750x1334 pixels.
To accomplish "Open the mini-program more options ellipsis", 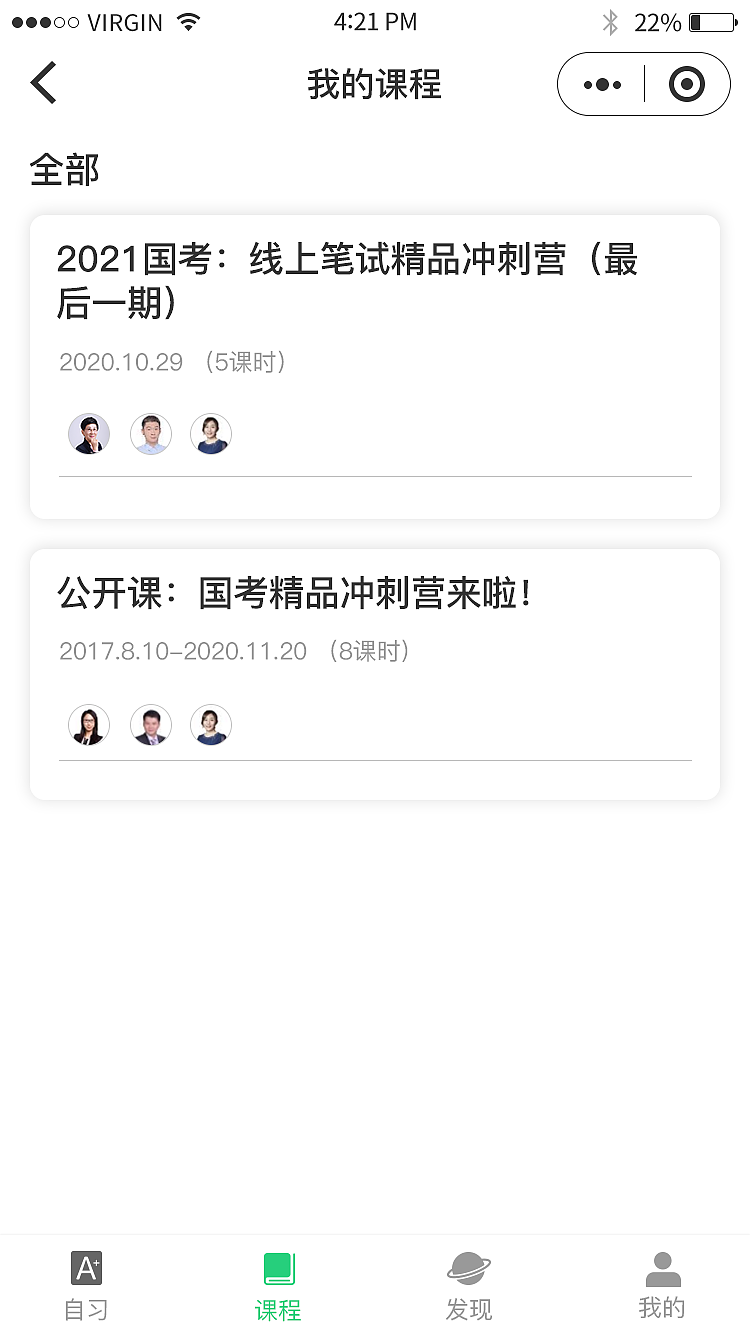I will (x=602, y=84).
